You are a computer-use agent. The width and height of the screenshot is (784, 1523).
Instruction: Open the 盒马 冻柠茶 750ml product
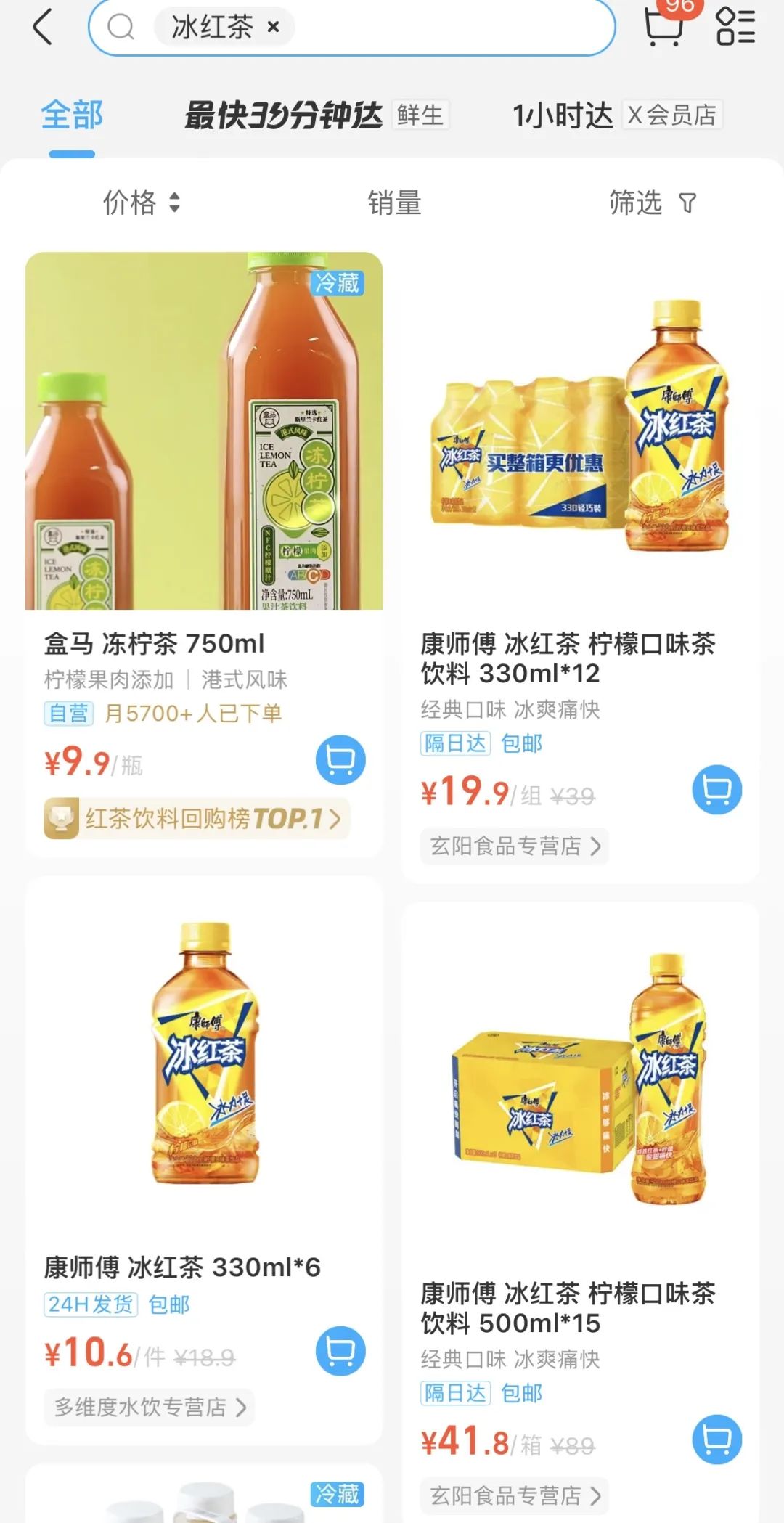pyautogui.click(x=204, y=431)
